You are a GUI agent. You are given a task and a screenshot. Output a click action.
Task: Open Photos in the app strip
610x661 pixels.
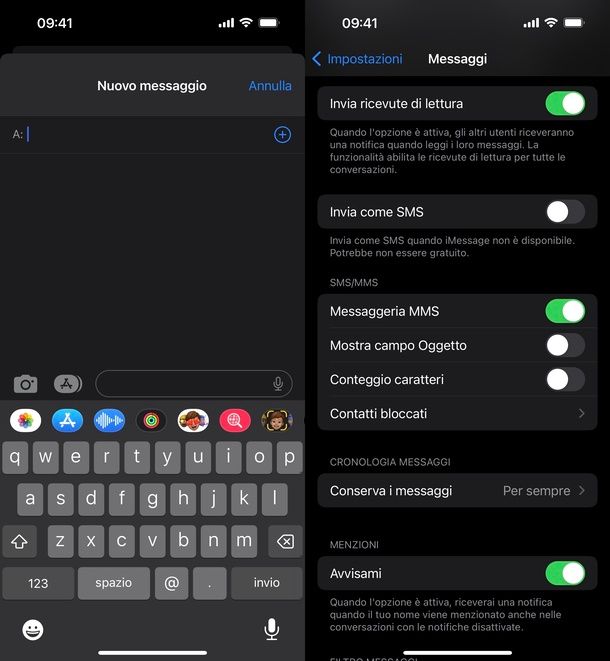(x=26, y=421)
